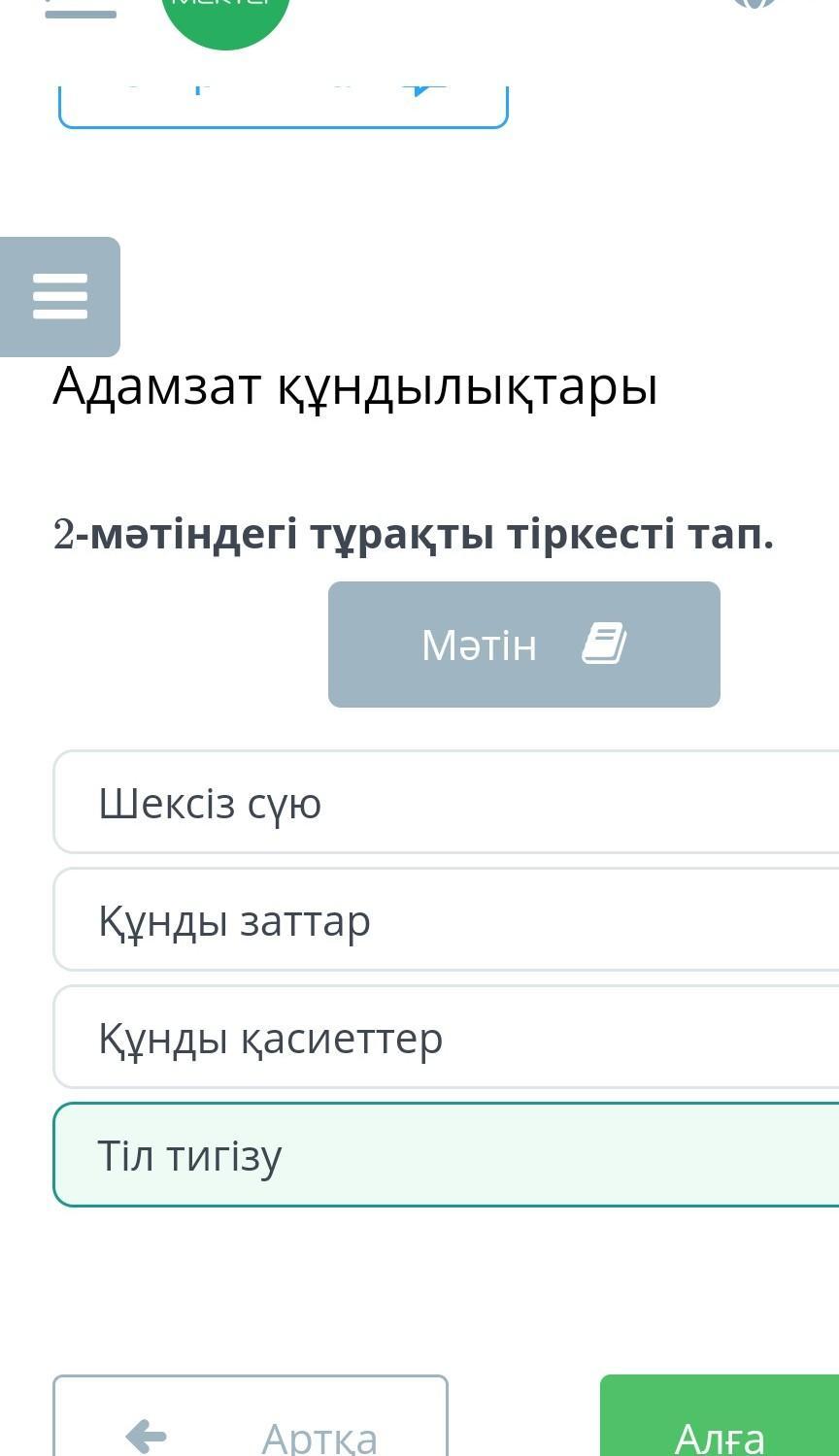This screenshot has width=839, height=1456.
Task: Select the answer Шексіз сүю
Action: [x=447, y=802]
